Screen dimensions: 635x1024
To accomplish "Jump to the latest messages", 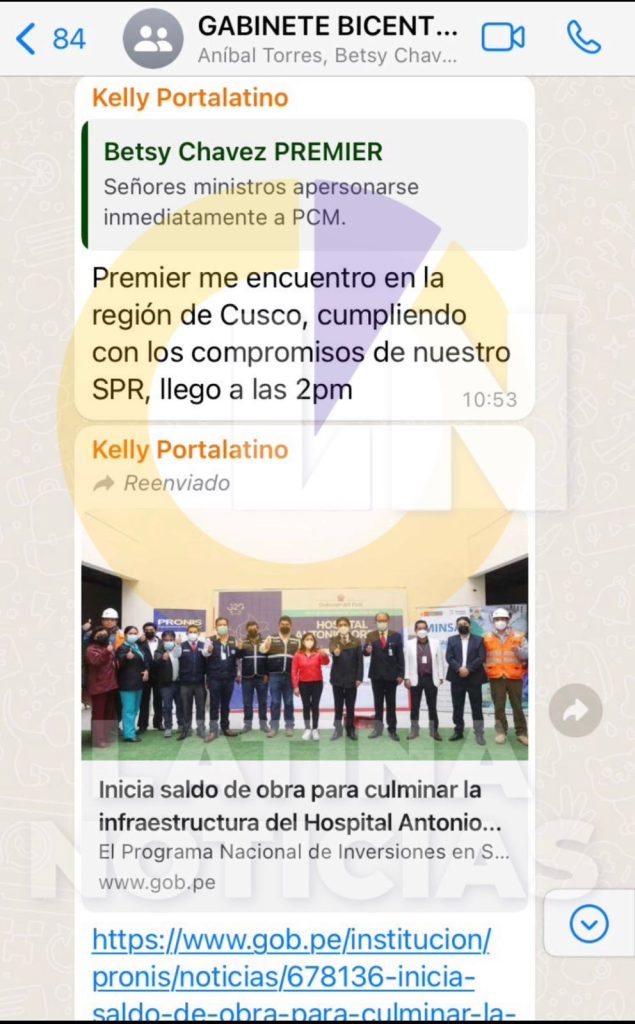I will pos(589,924).
